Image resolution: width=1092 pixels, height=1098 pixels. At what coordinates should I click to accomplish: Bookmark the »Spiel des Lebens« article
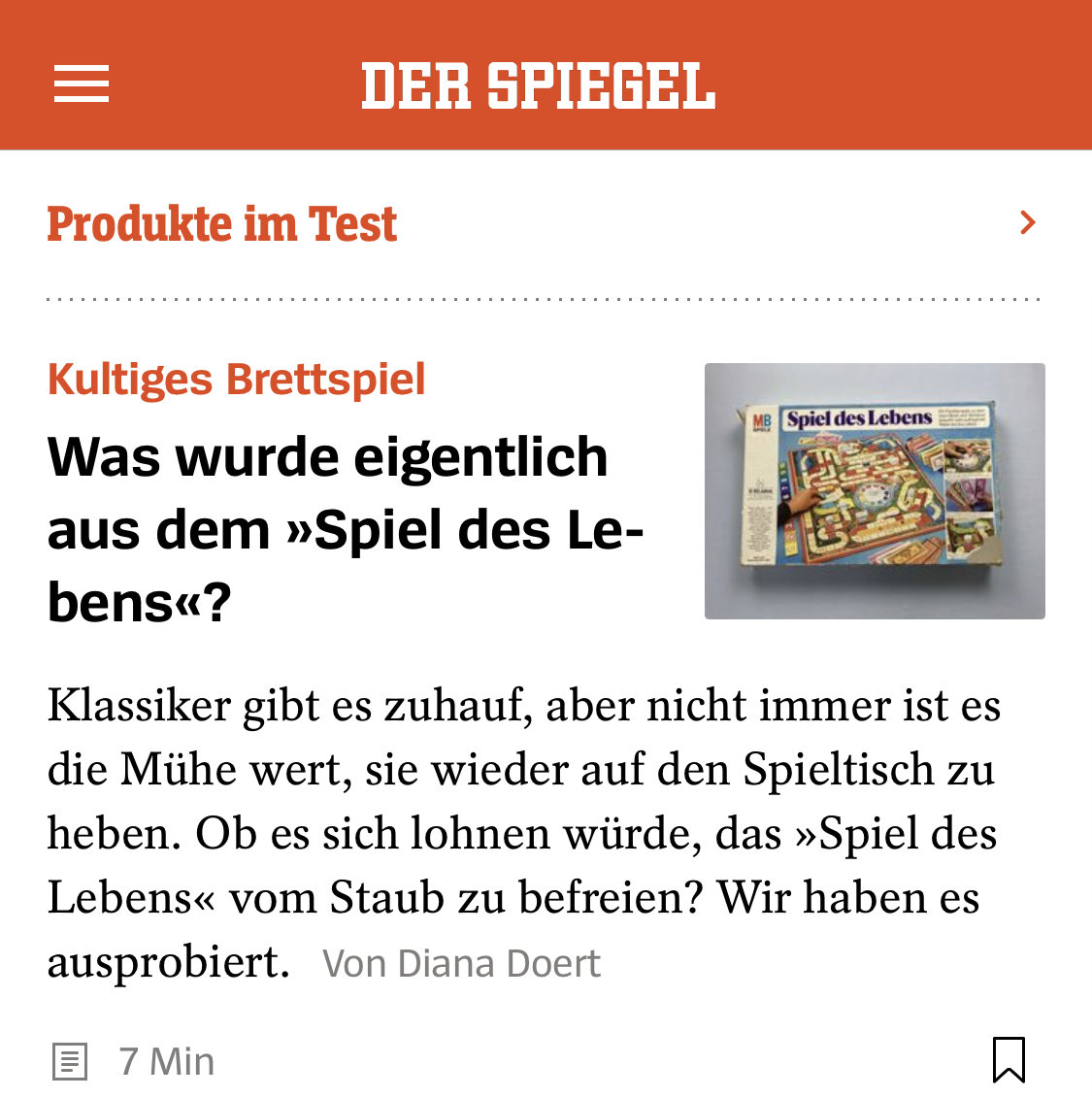[x=1009, y=1059]
